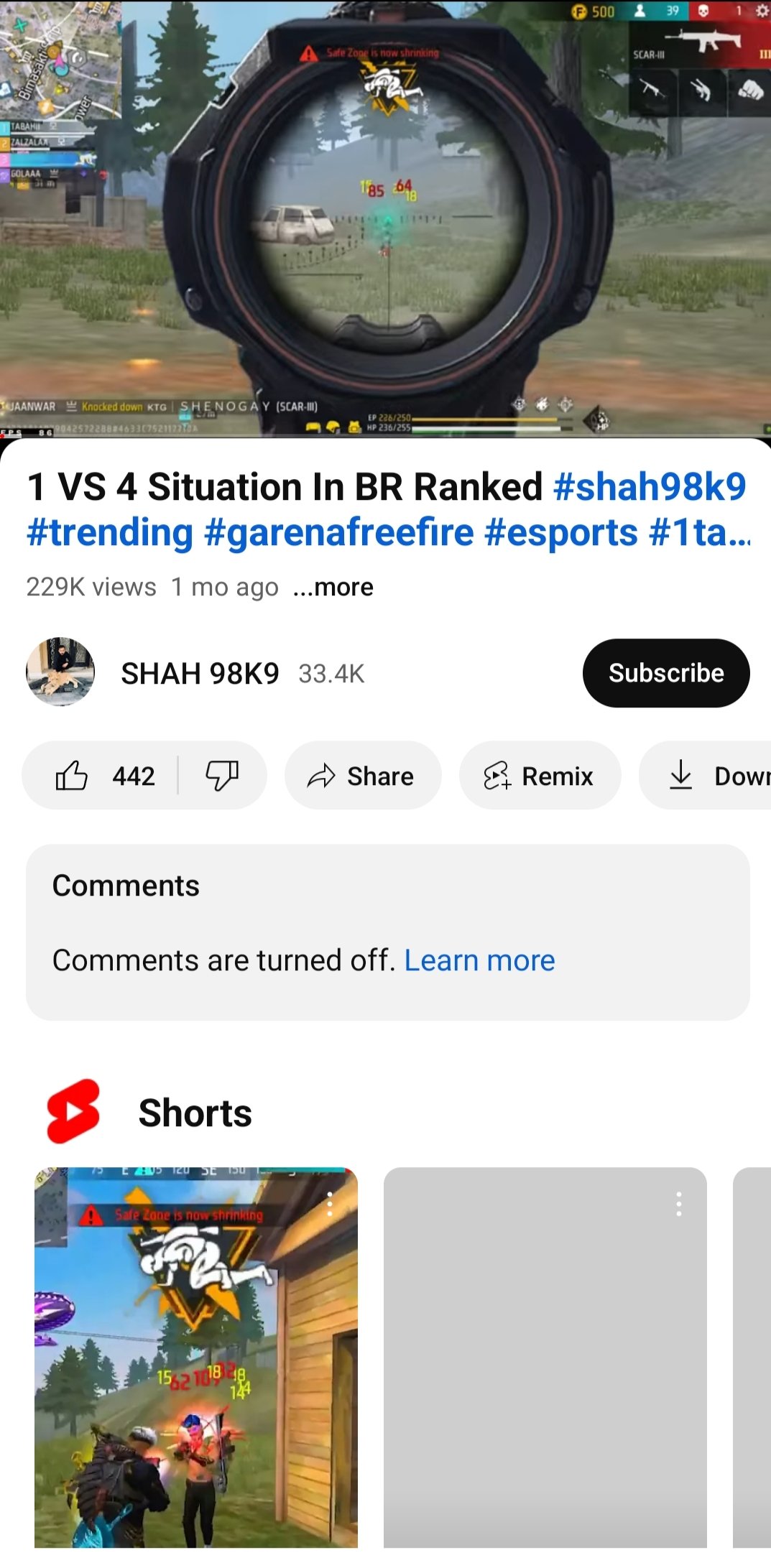Viewport: 771px width, 1568px height.
Task: Open the Learn more link about comments
Action: [479, 960]
